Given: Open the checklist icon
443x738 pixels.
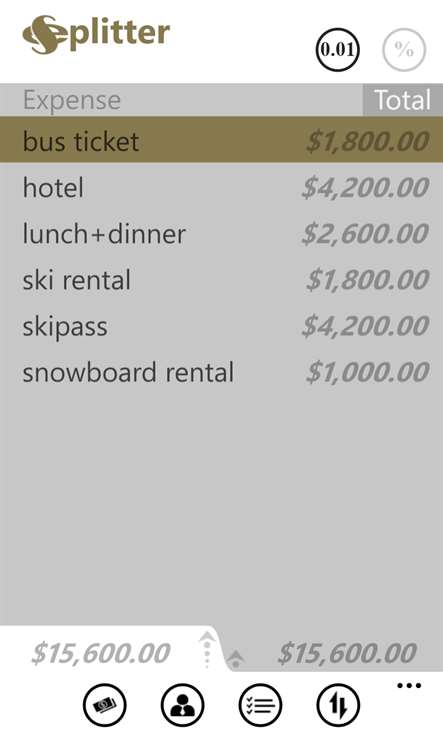Looking at the screenshot, I should pyautogui.click(x=260, y=706).
